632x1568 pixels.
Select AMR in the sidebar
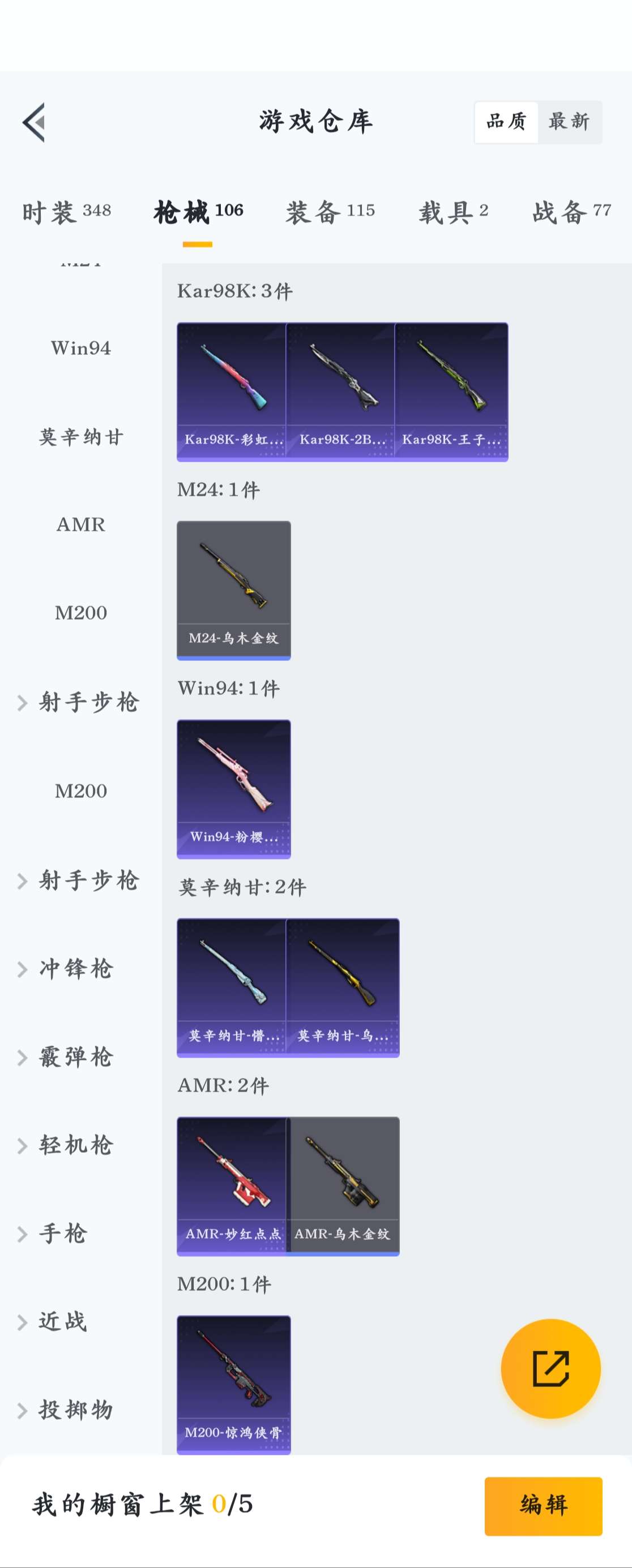80,525
